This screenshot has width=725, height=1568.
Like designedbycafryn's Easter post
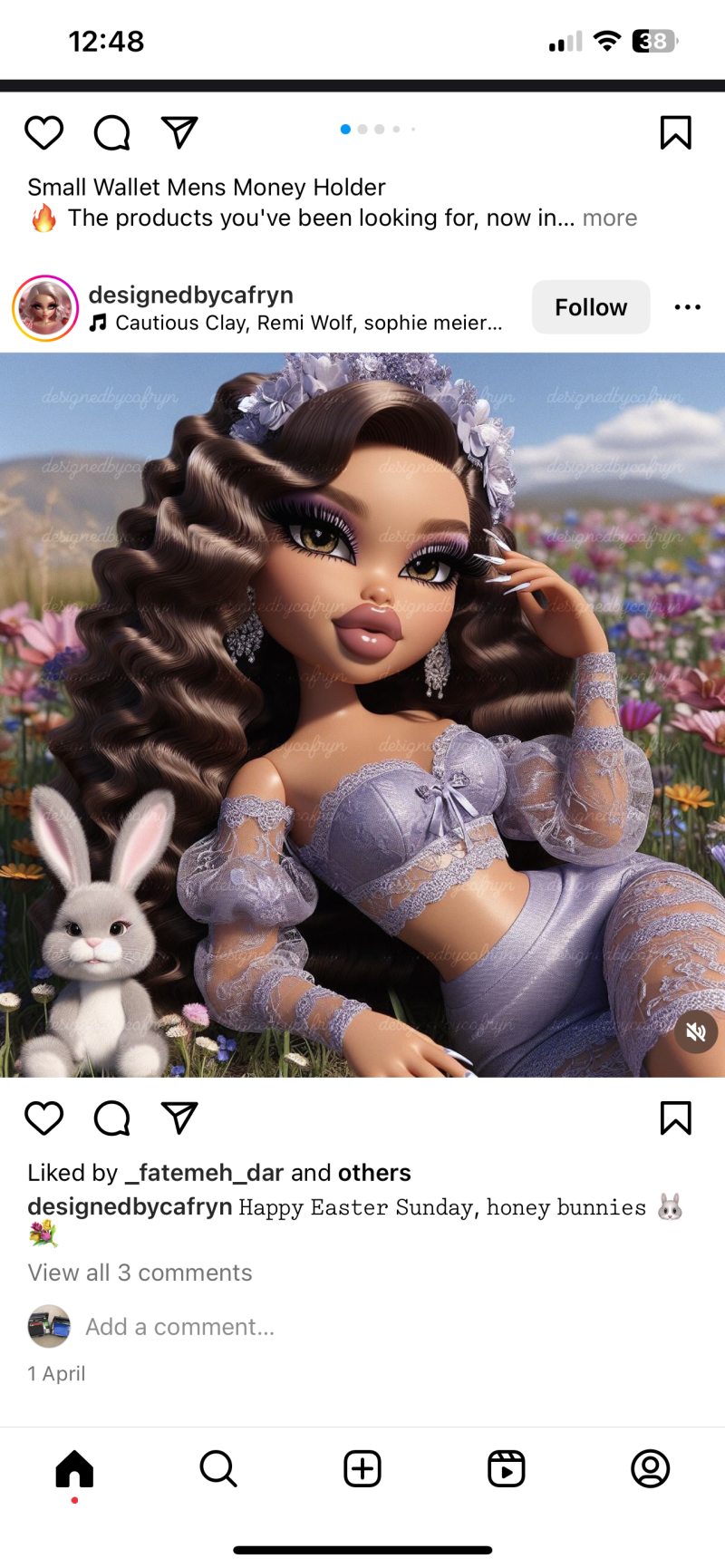43,1118
